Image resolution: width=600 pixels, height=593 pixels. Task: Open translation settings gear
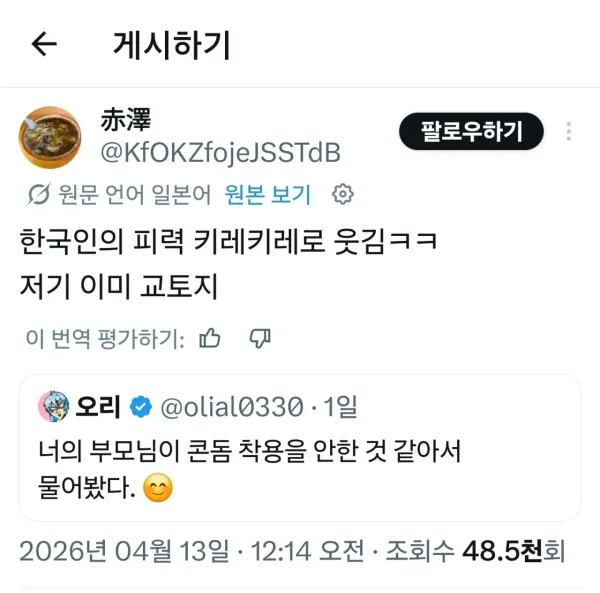(342, 194)
